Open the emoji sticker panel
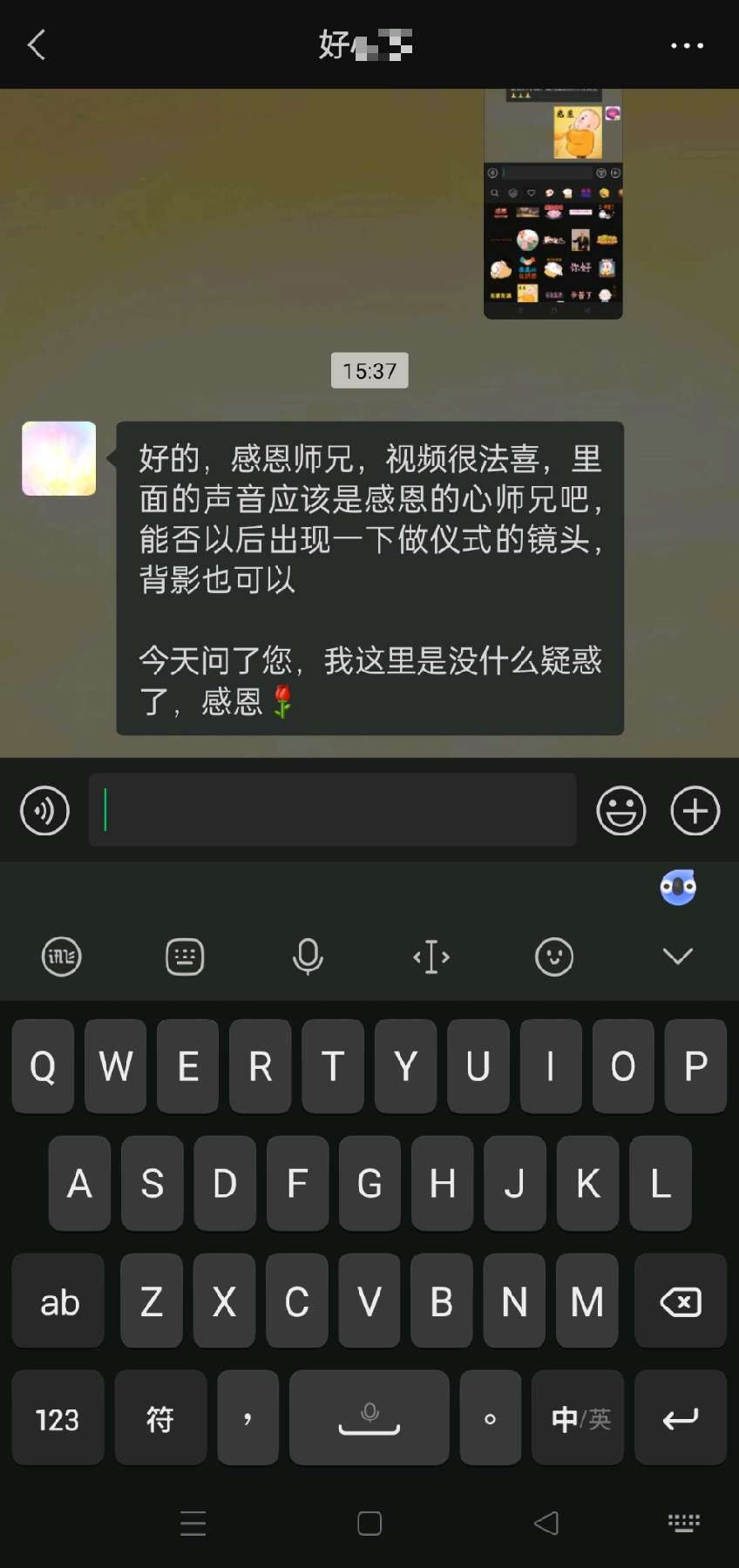The image size is (739, 1568). point(620,811)
